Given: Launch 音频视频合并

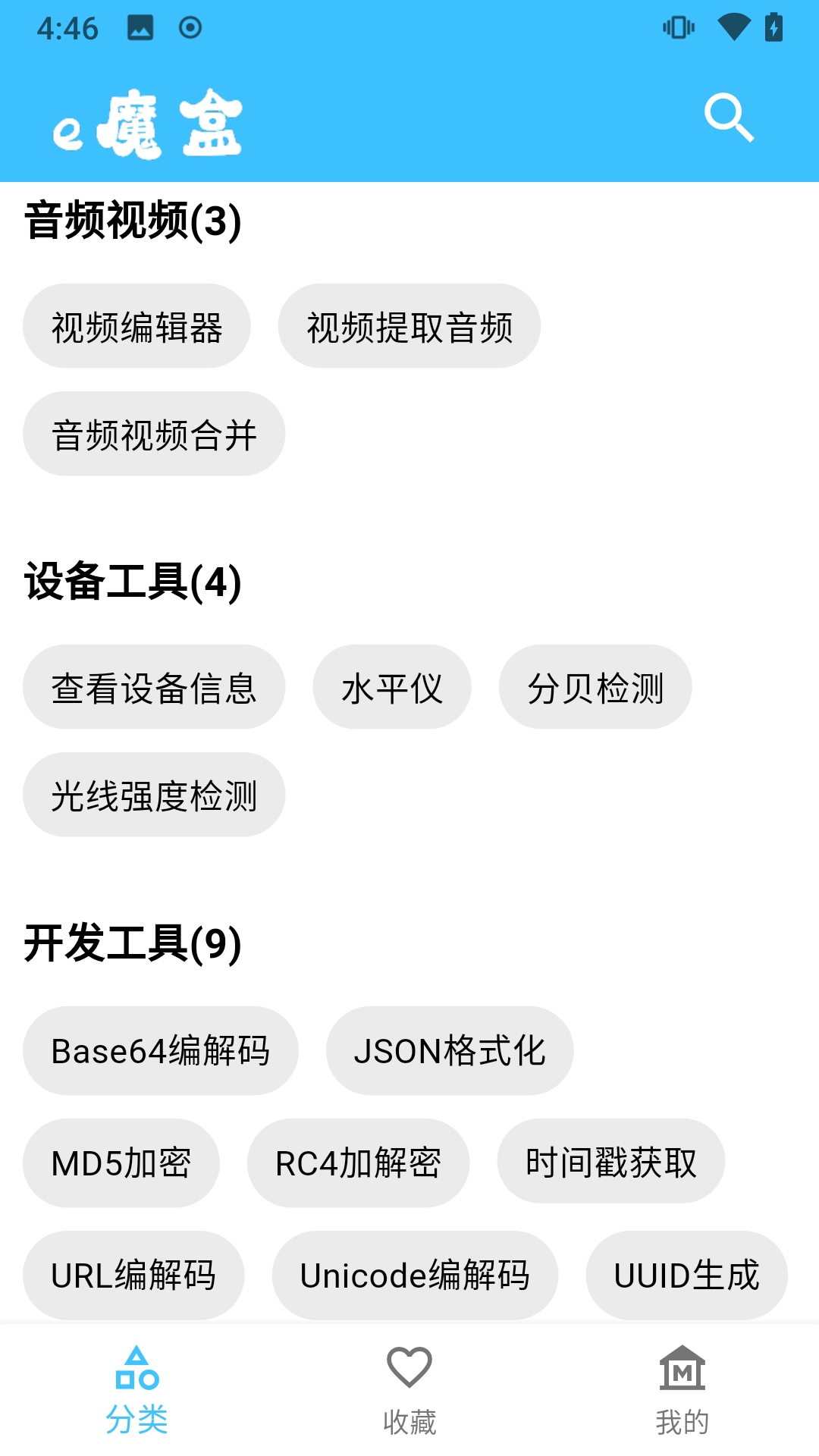Looking at the screenshot, I should pos(153,433).
